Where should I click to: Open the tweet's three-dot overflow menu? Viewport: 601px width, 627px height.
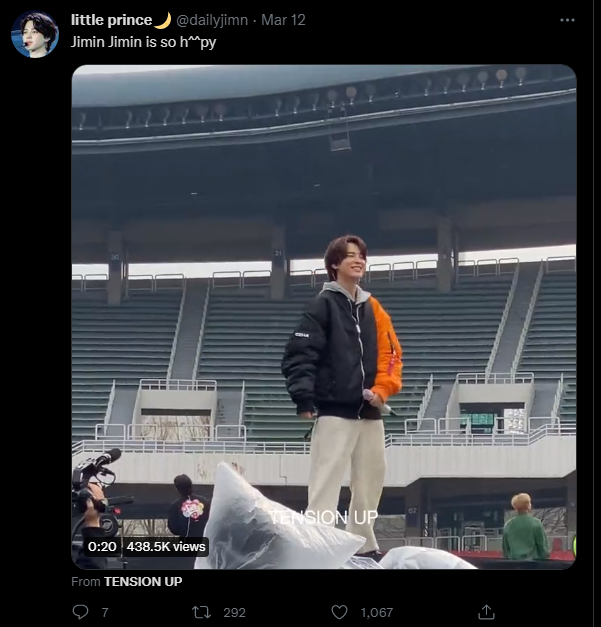coord(567,20)
